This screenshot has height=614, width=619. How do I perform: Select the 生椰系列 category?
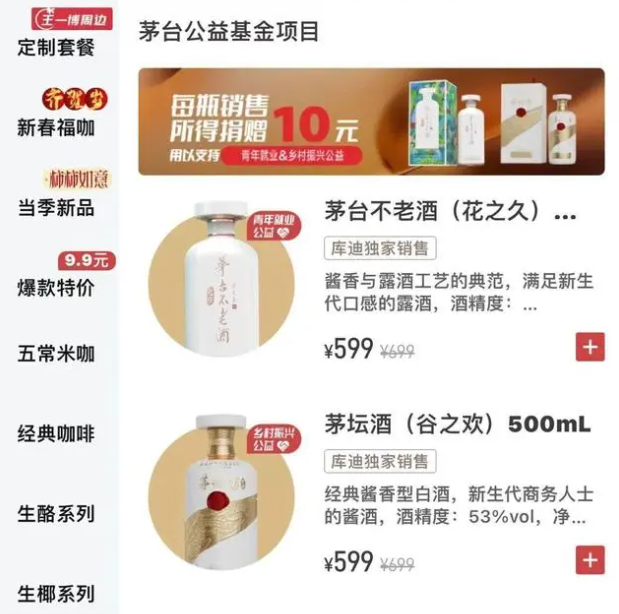[56, 594]
